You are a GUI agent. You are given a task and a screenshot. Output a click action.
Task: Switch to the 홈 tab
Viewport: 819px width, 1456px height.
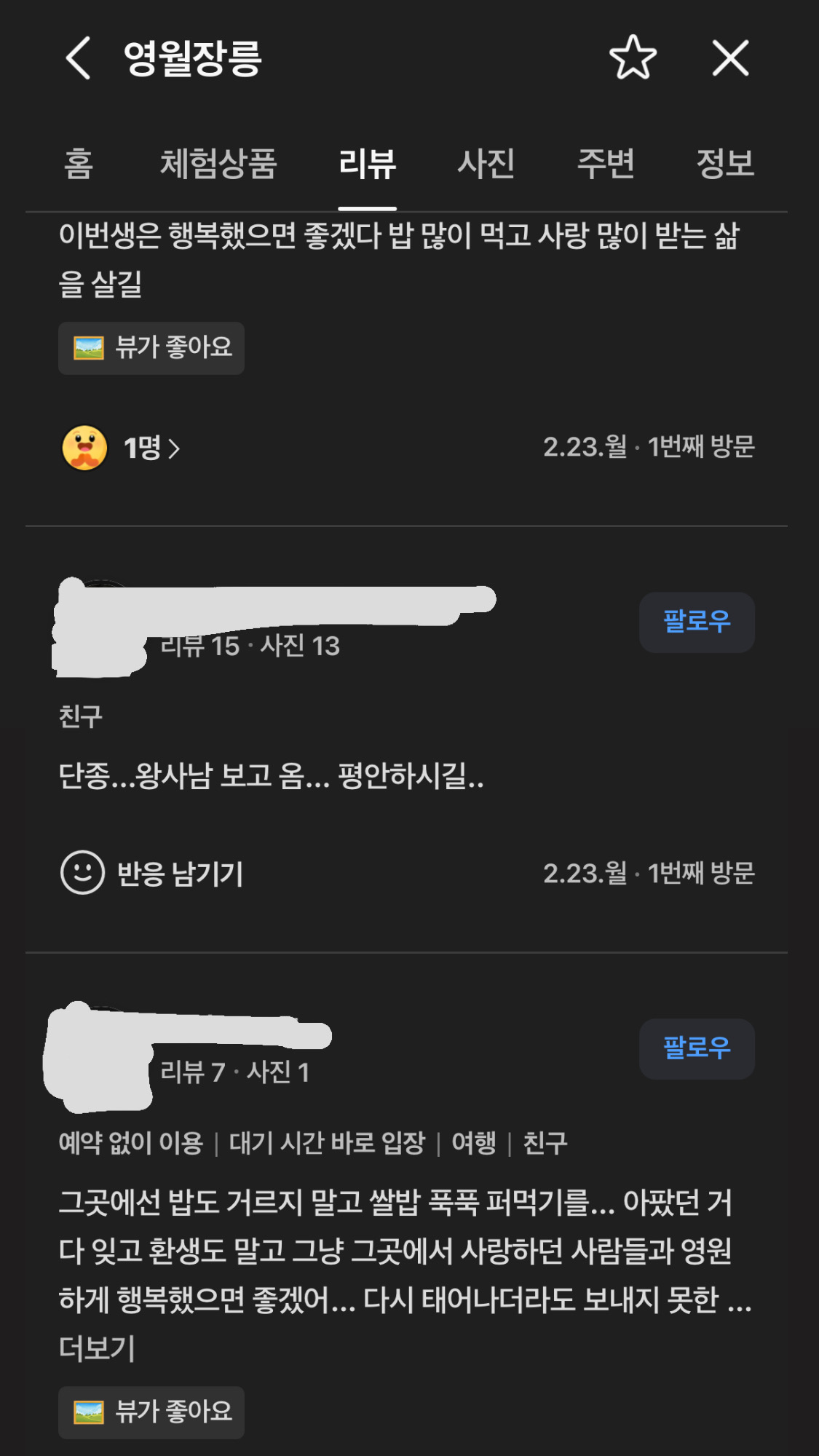tap(79, 164)
